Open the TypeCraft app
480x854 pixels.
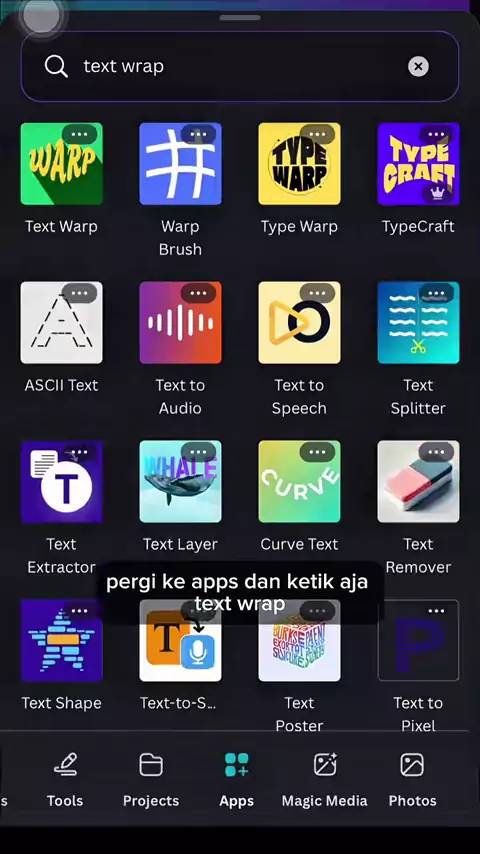point(418,164)
